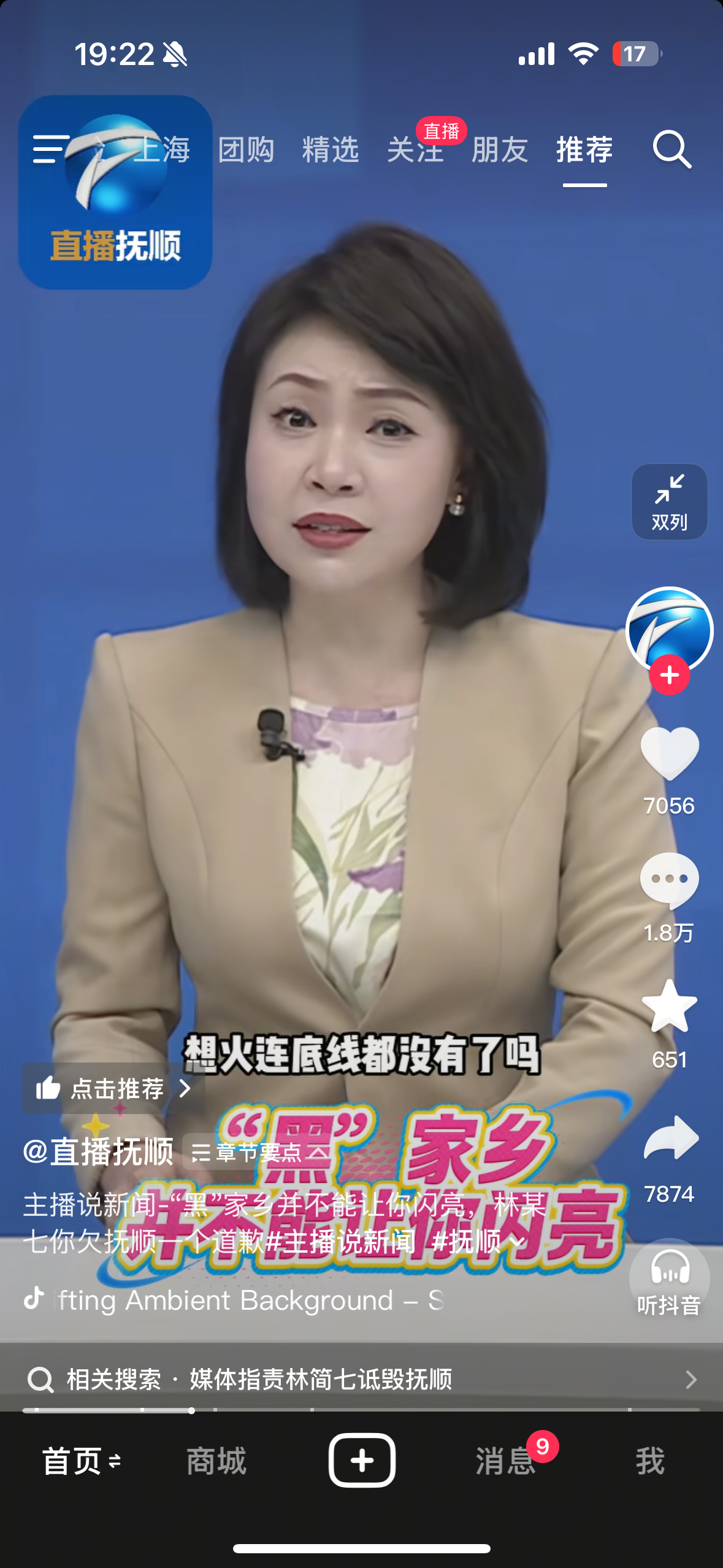Create a new post with plus button
The width and height of the screenshot is (723, 1568).
362,1460
